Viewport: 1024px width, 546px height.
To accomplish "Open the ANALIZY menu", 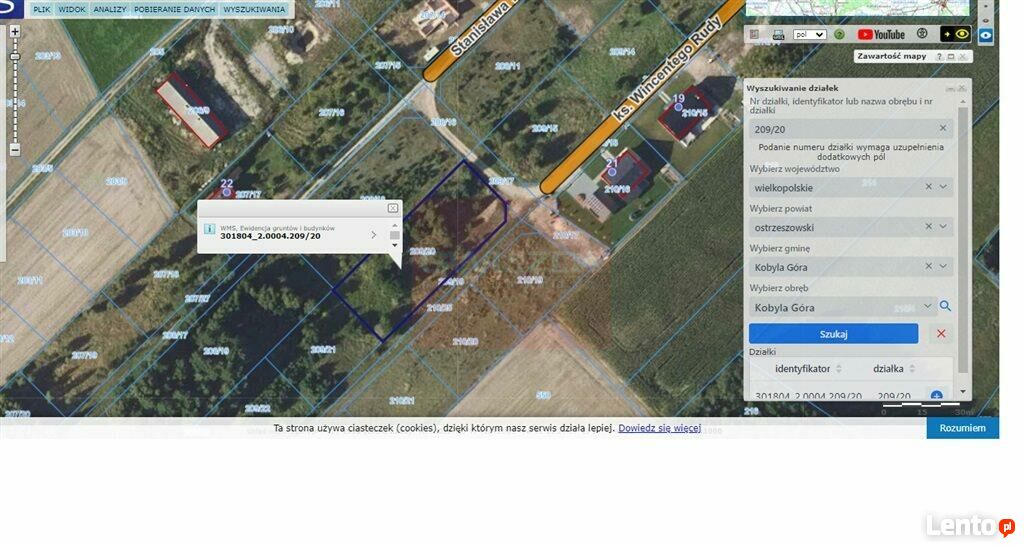I will coord(109,9).
